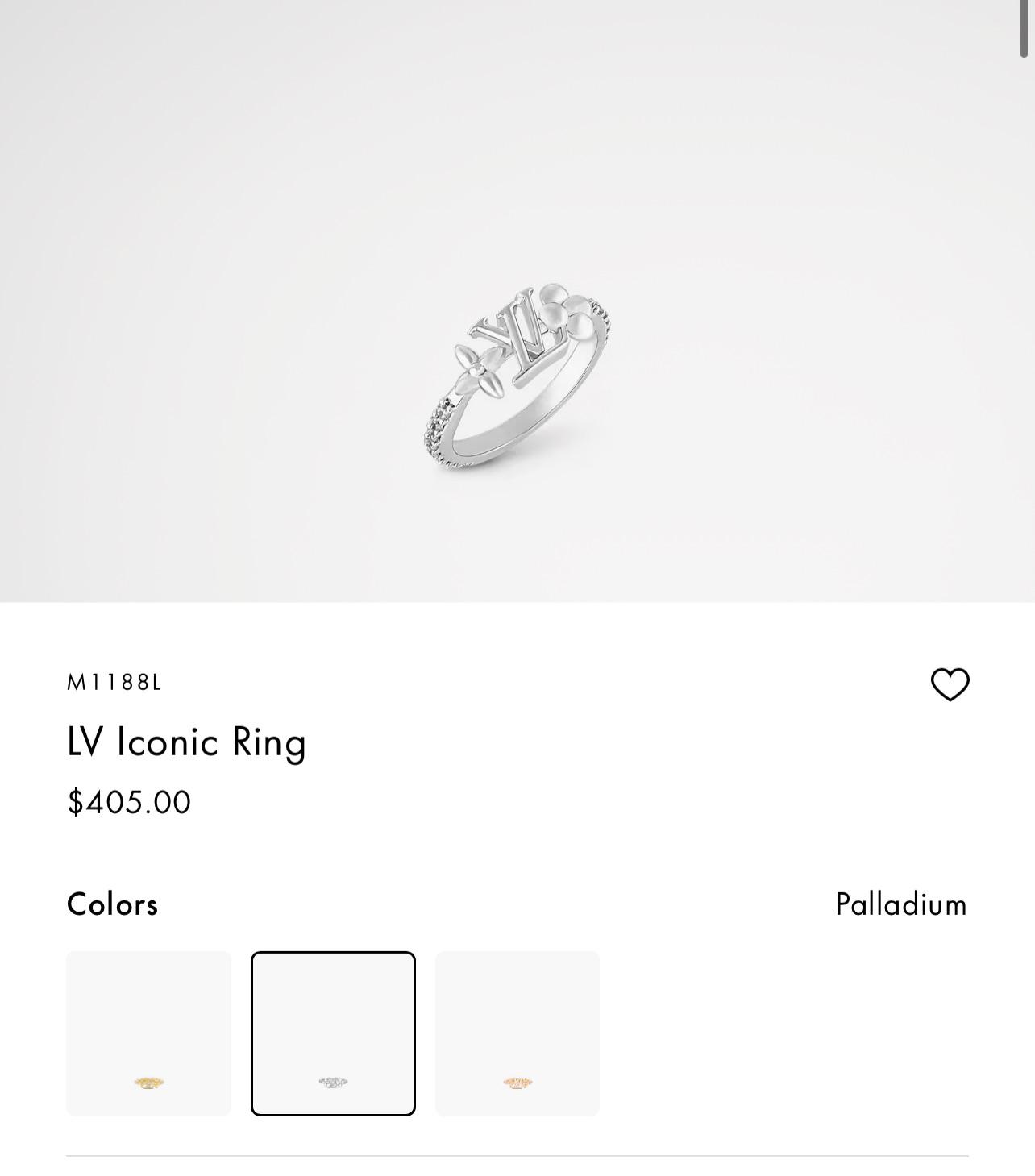Click the $405.00 price text

click(x=129, y=801)
